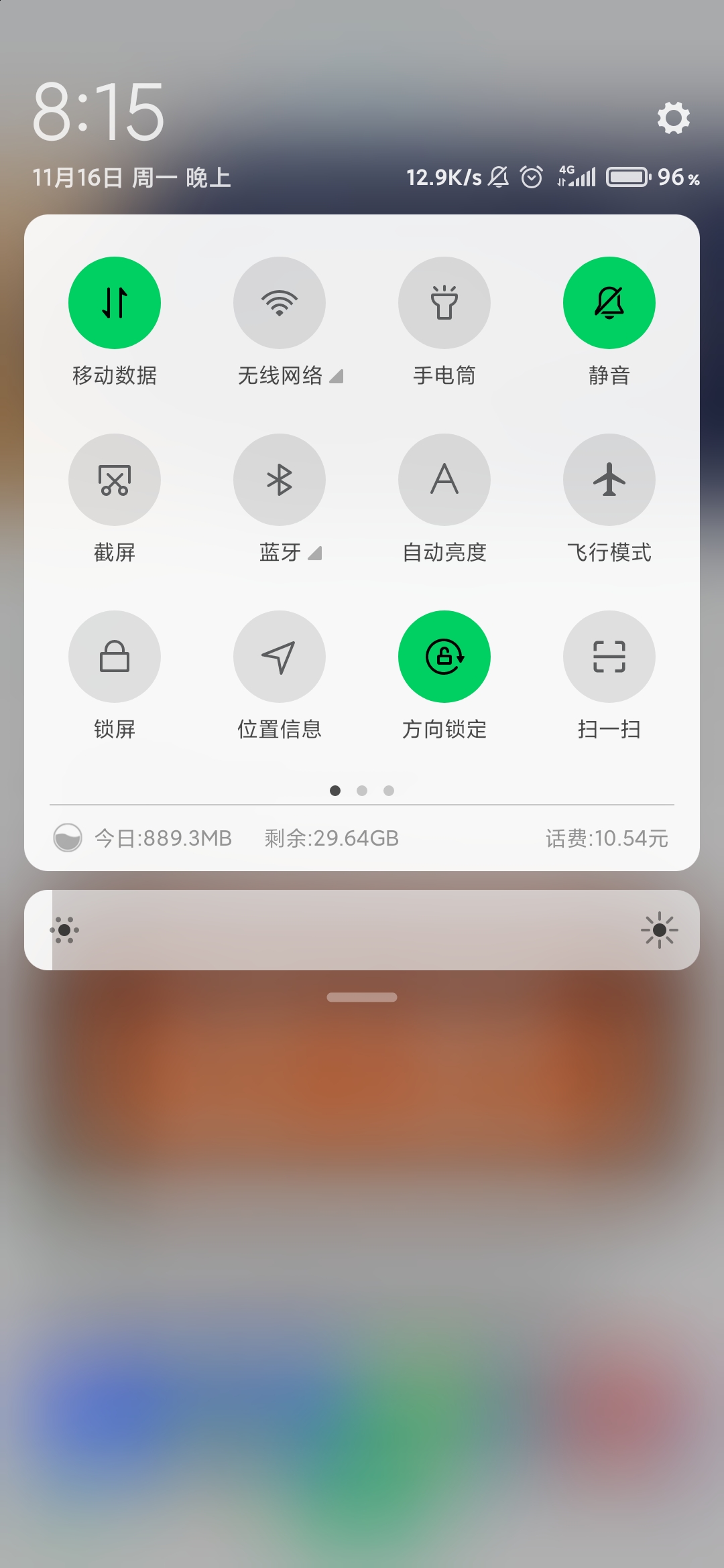Tap the panel collapse handle

[362, 997]
